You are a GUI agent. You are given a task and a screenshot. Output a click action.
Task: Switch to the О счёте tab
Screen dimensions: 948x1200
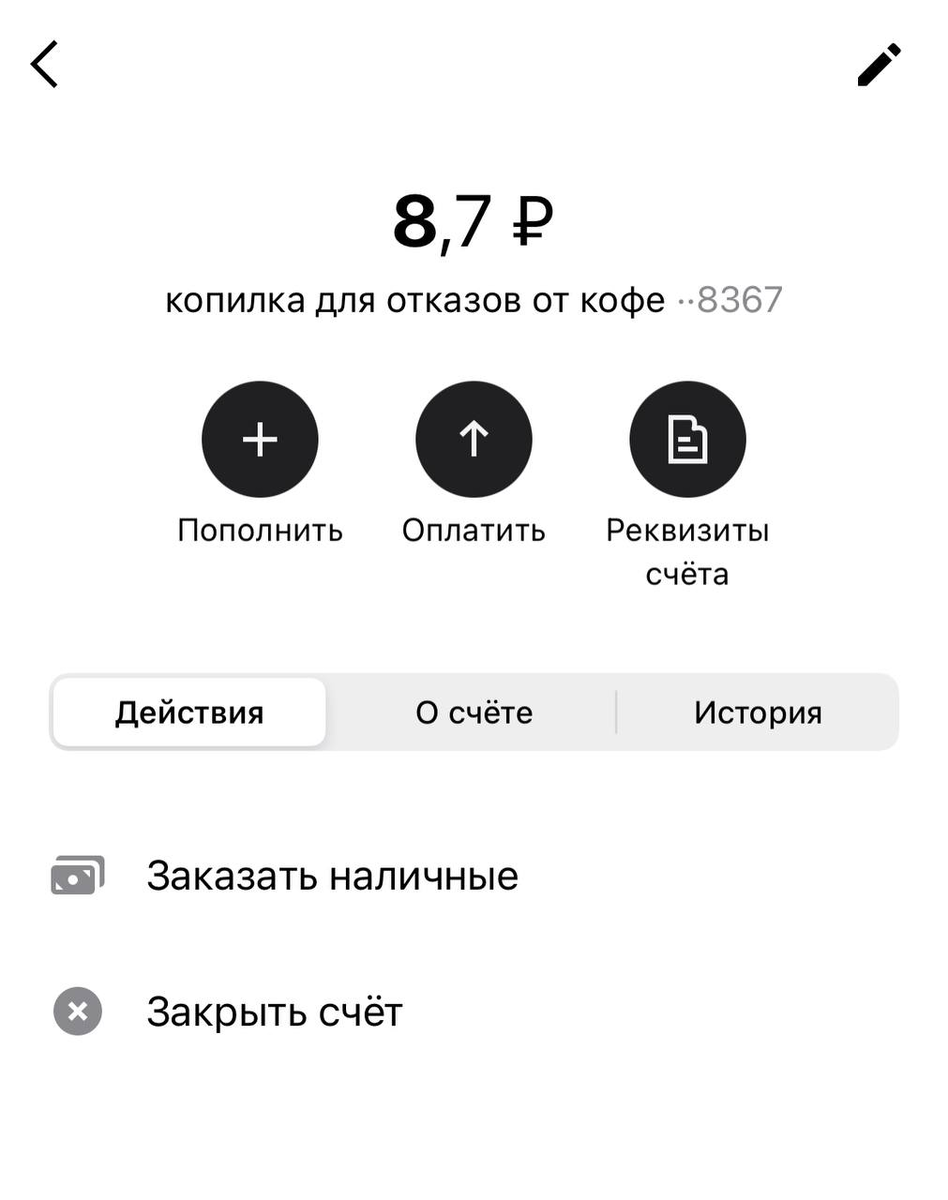pos(473,712)
